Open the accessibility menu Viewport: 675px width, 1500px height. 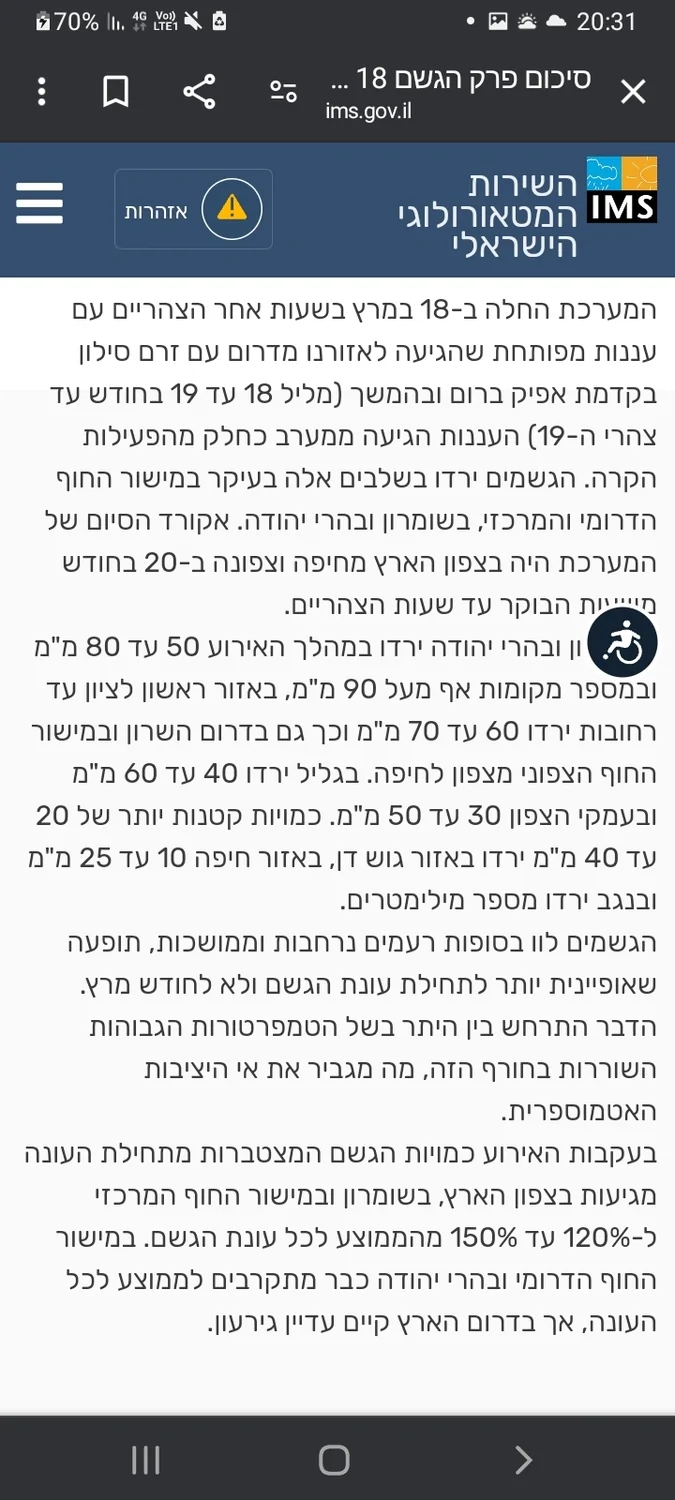(622, 643)
